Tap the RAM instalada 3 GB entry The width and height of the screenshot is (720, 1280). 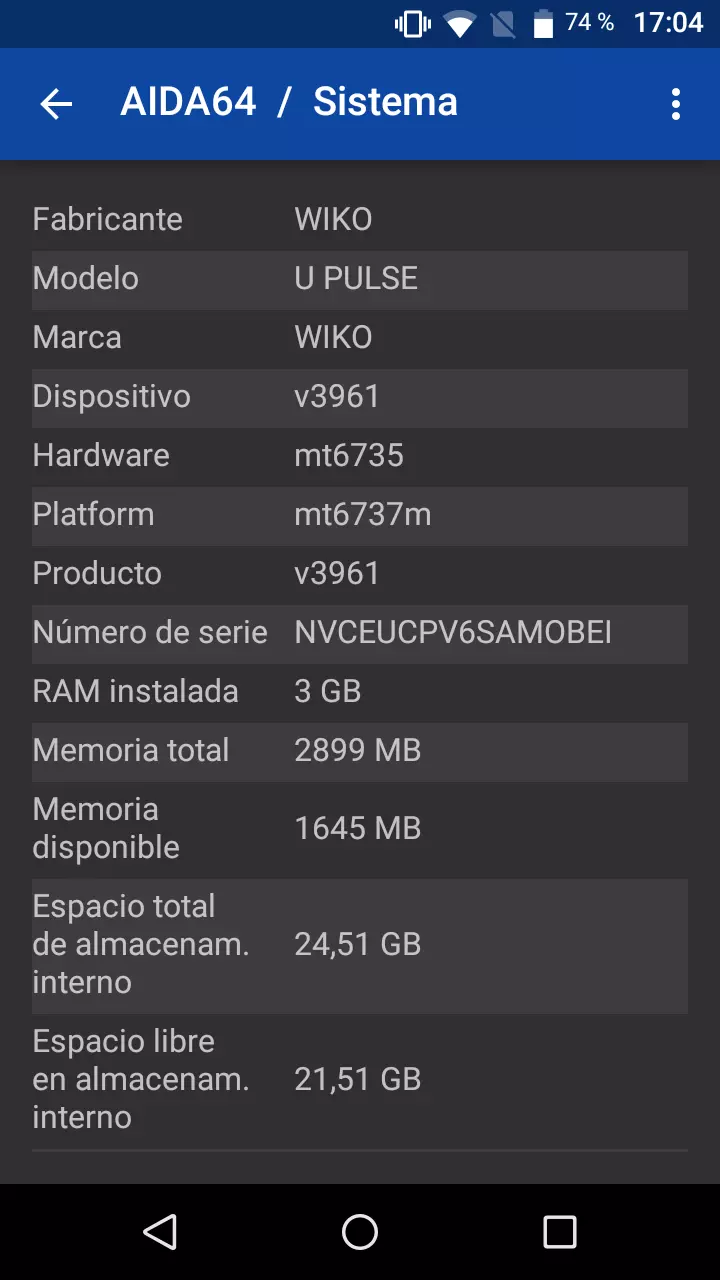(x=360, y=691)
